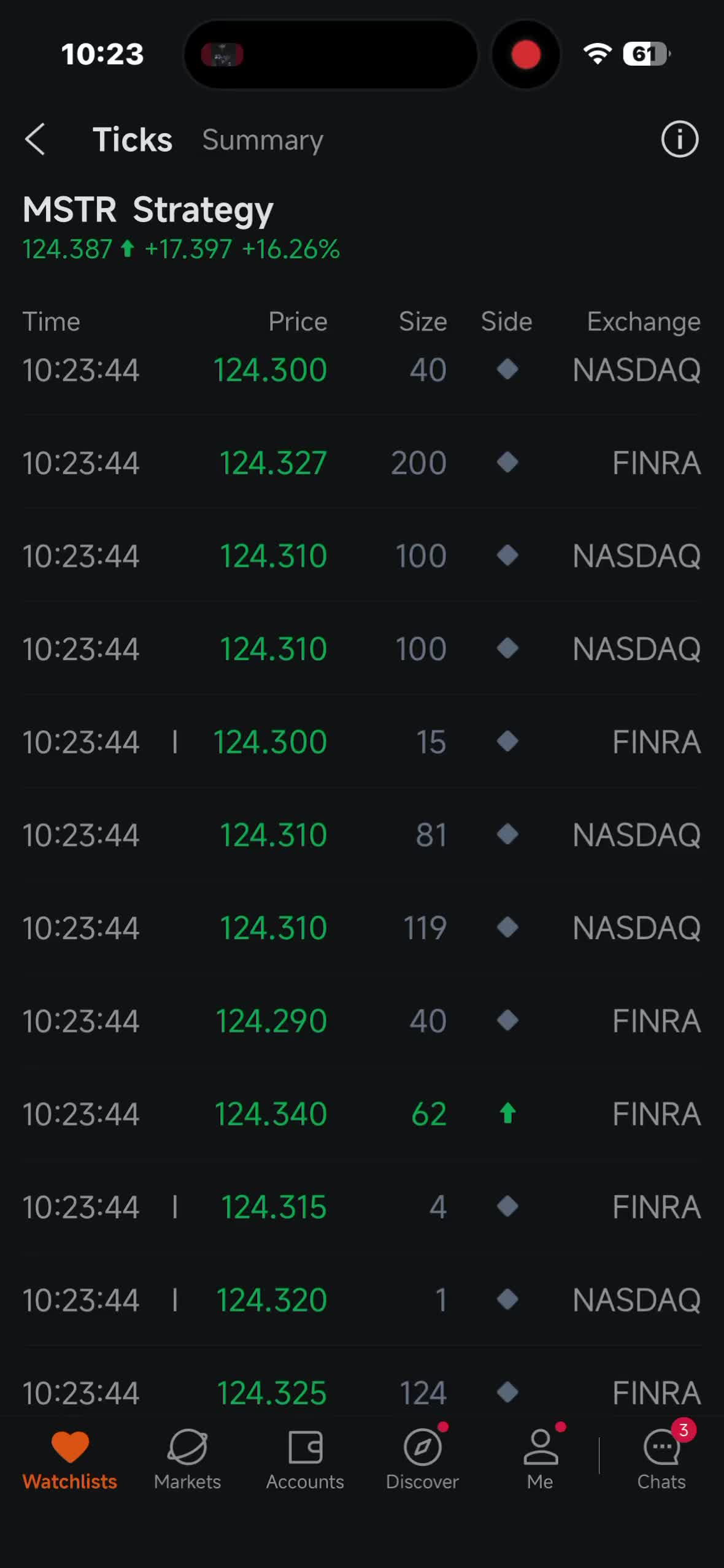Open the Me profile tab
This screenshot has width=724, height=1568.
[540, 1460]
